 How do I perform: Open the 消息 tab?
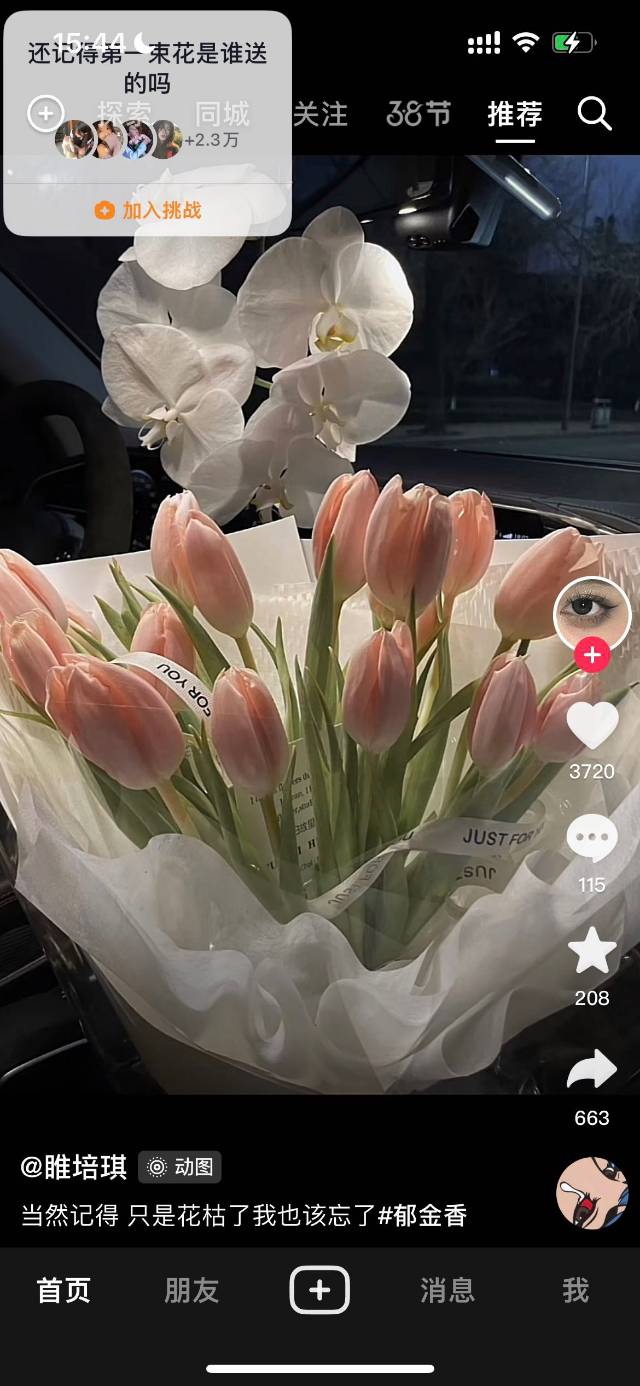pos(447,1290)
